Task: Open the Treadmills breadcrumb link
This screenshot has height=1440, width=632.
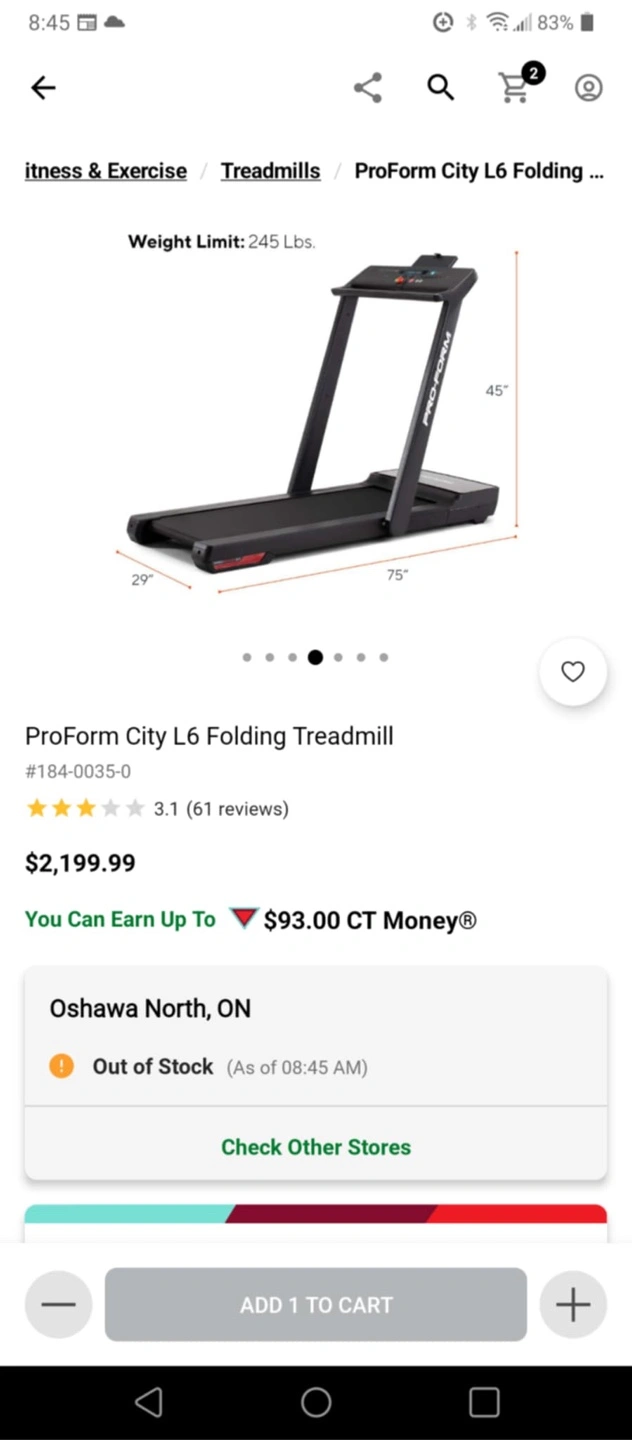Action: click(270, 171)
